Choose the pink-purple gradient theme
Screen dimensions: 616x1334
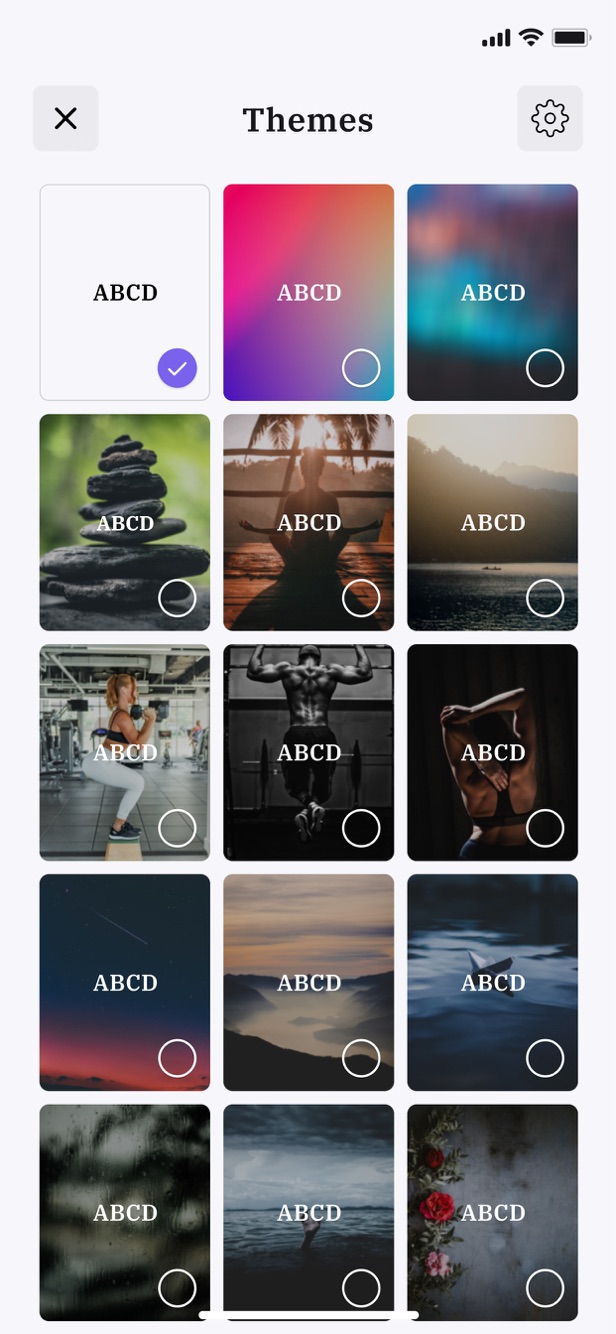pos(309,292)
